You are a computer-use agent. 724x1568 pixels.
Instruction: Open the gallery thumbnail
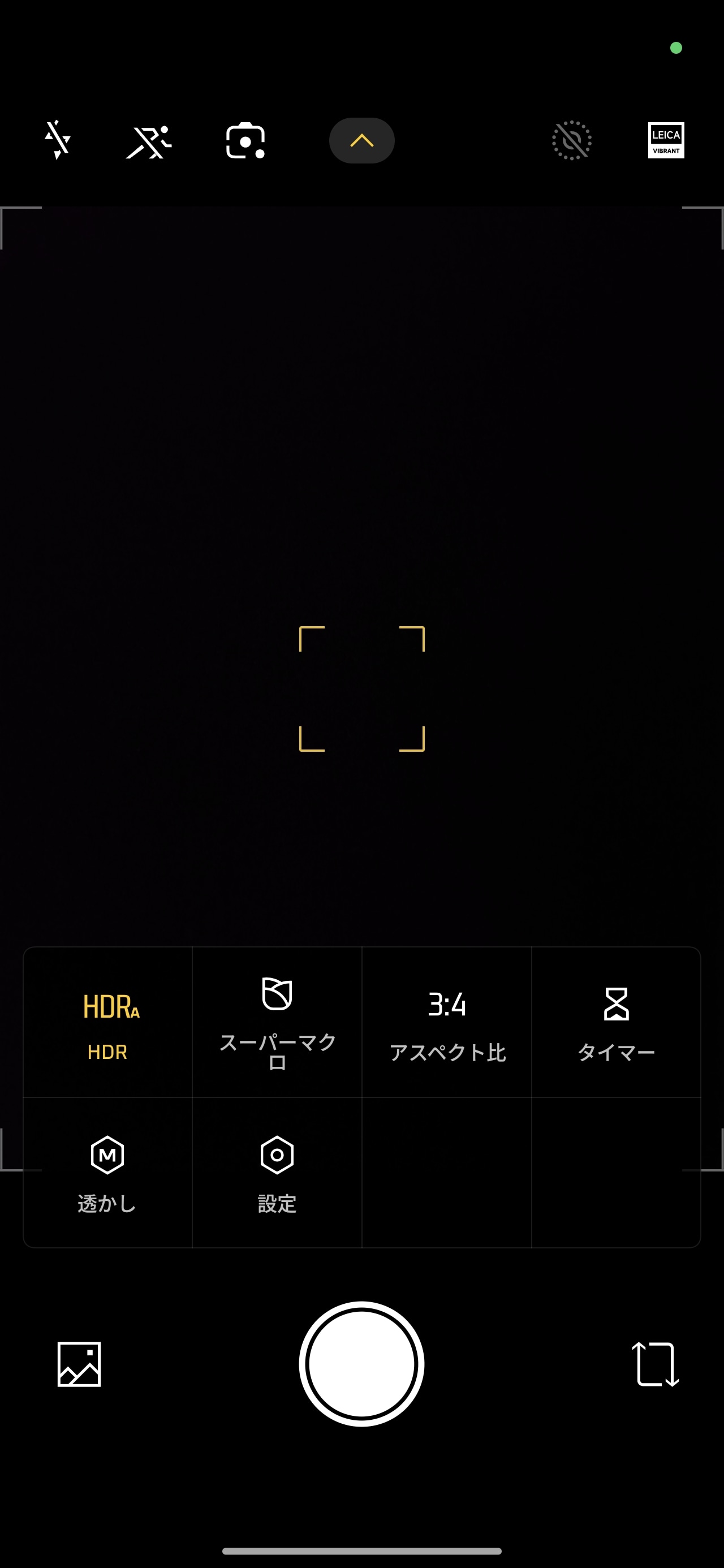[79, 1364]
